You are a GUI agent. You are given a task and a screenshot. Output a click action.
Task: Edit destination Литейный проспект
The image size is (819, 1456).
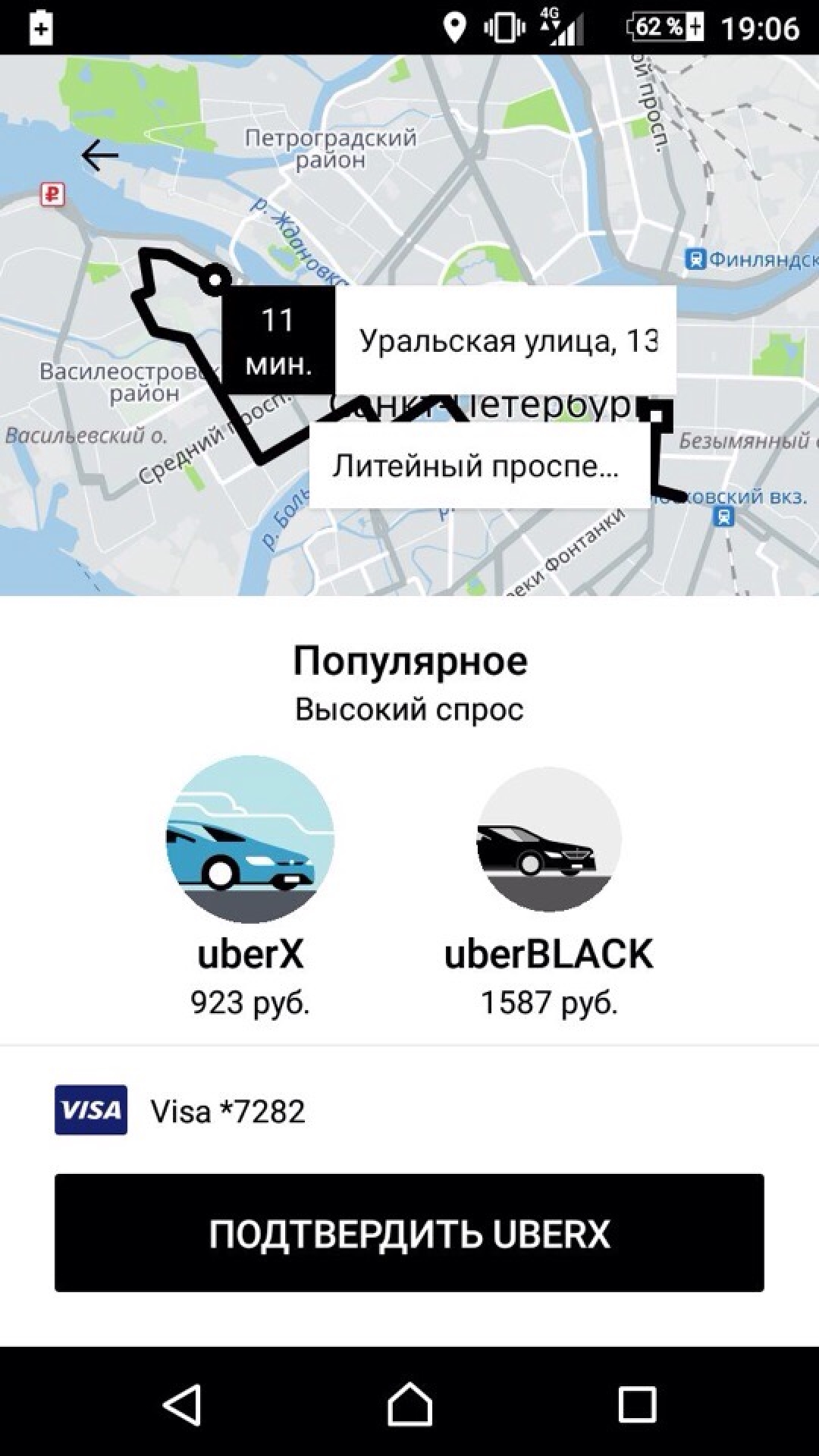(x=478, y=466)
